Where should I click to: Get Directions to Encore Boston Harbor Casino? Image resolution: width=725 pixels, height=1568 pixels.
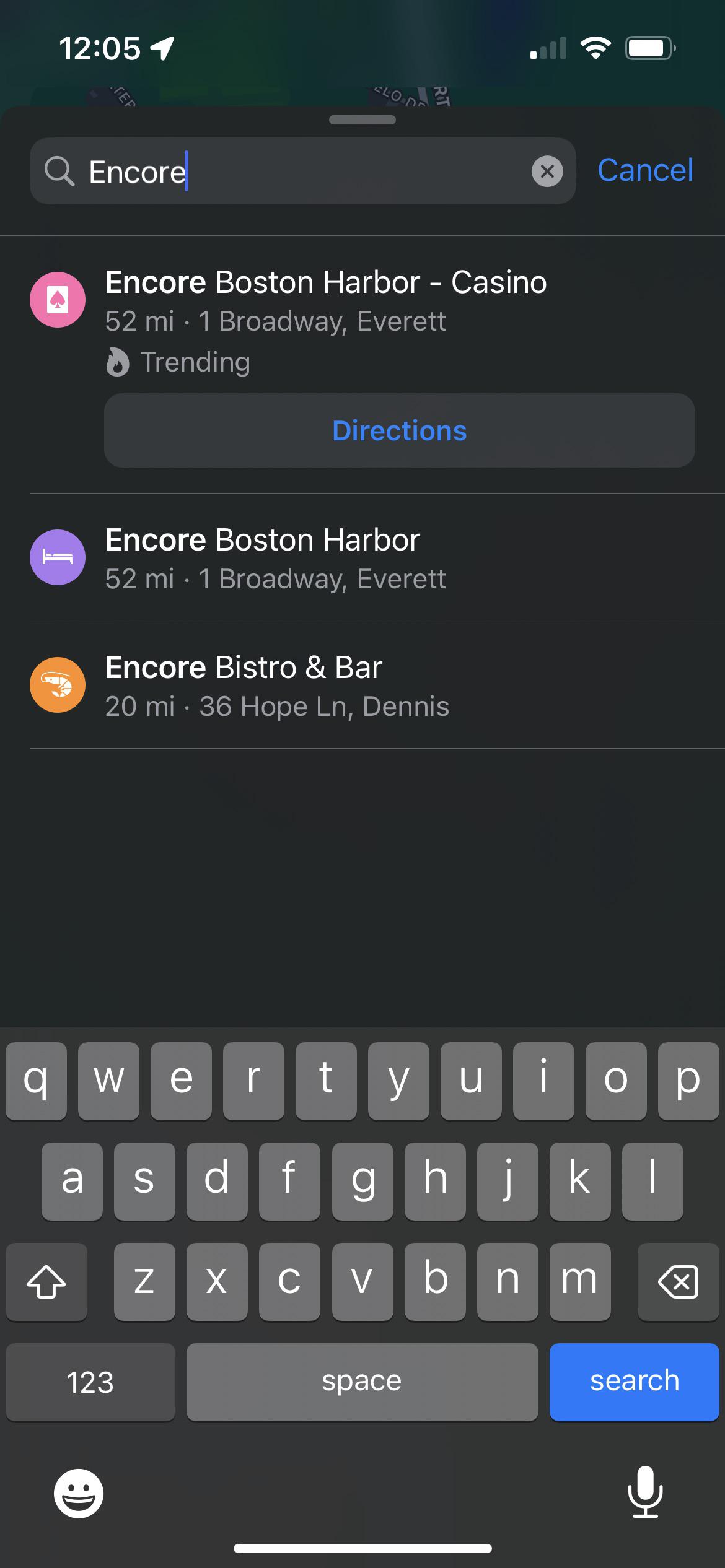399,430
